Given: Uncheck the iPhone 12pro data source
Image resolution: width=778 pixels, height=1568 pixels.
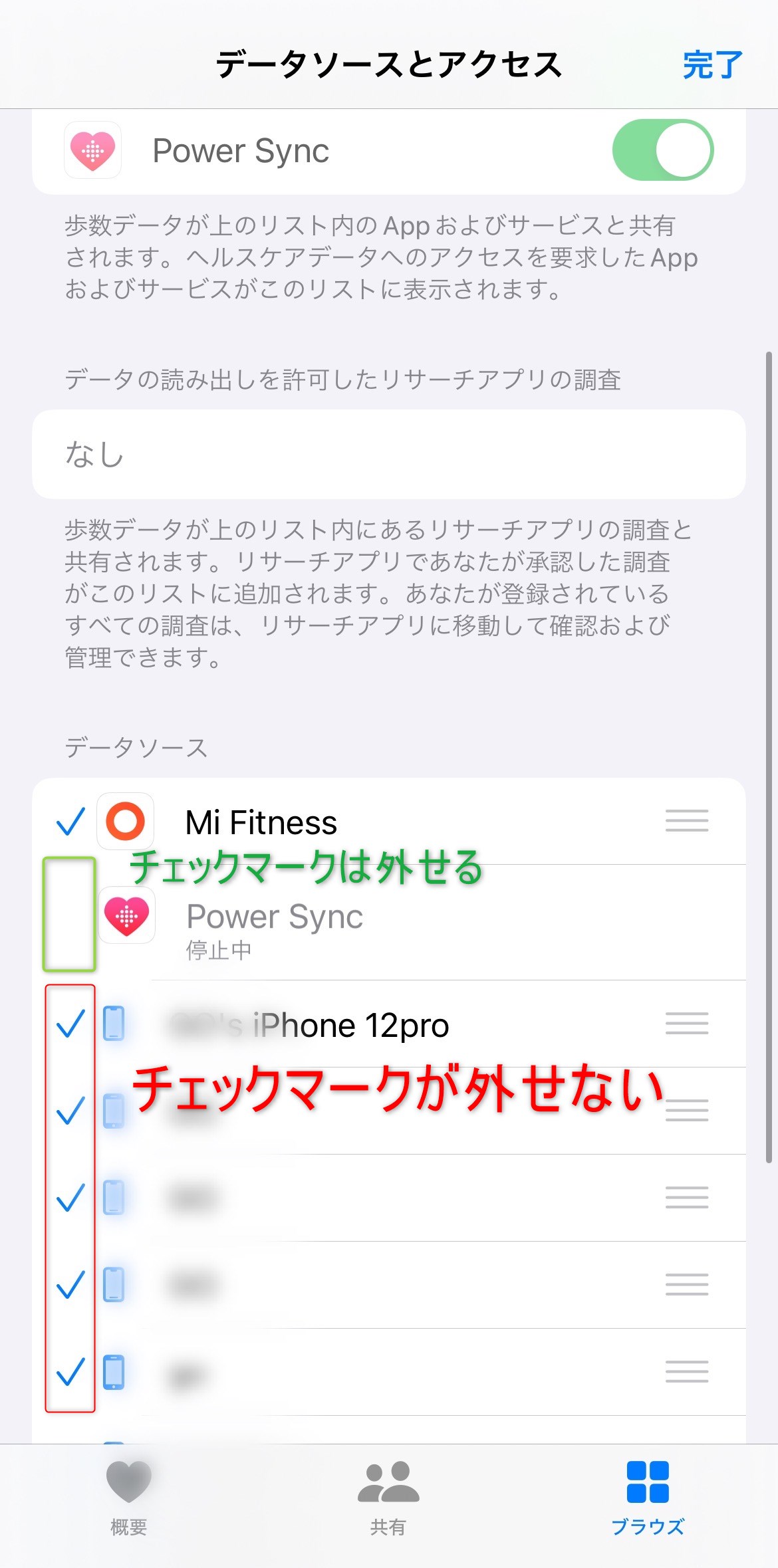Looking at the screenshot, I should pyautogui.click(x=70, y=1024).
